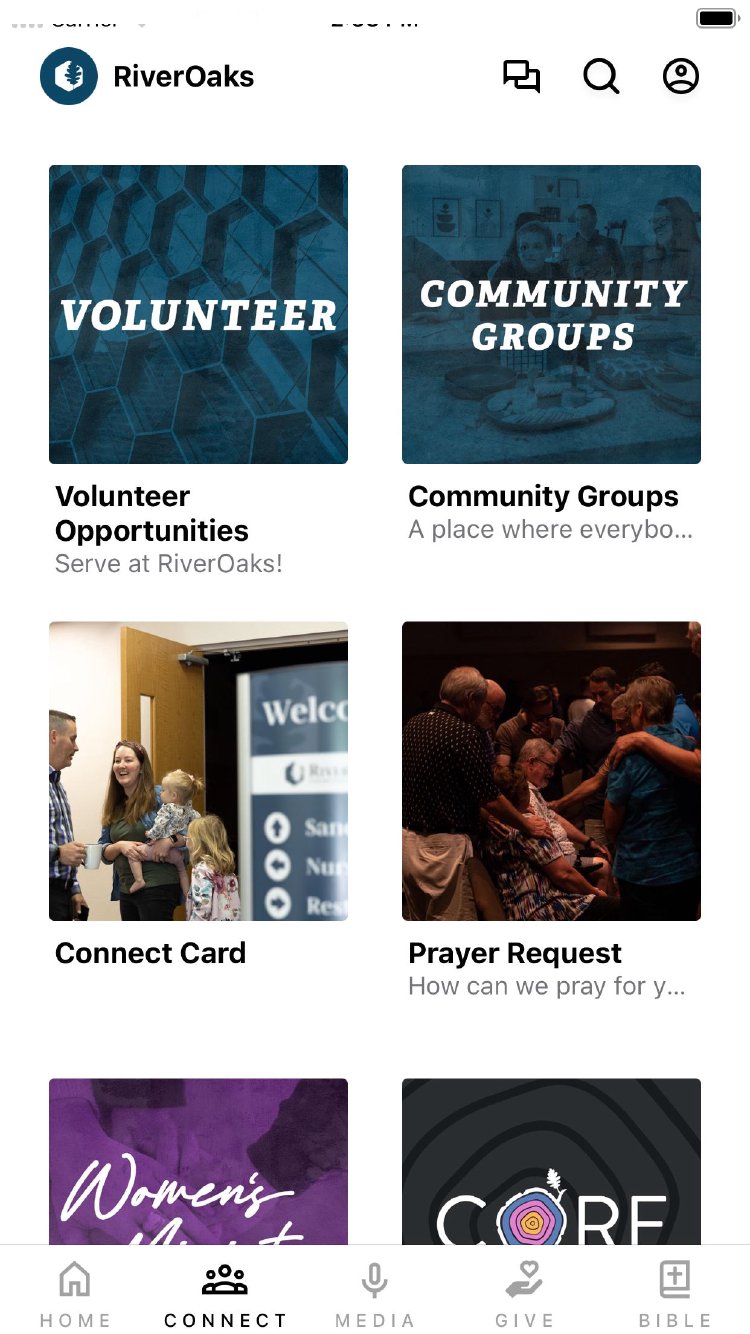Tap the search magnifier icon
750x1334 pixels.
pos(601,77)
